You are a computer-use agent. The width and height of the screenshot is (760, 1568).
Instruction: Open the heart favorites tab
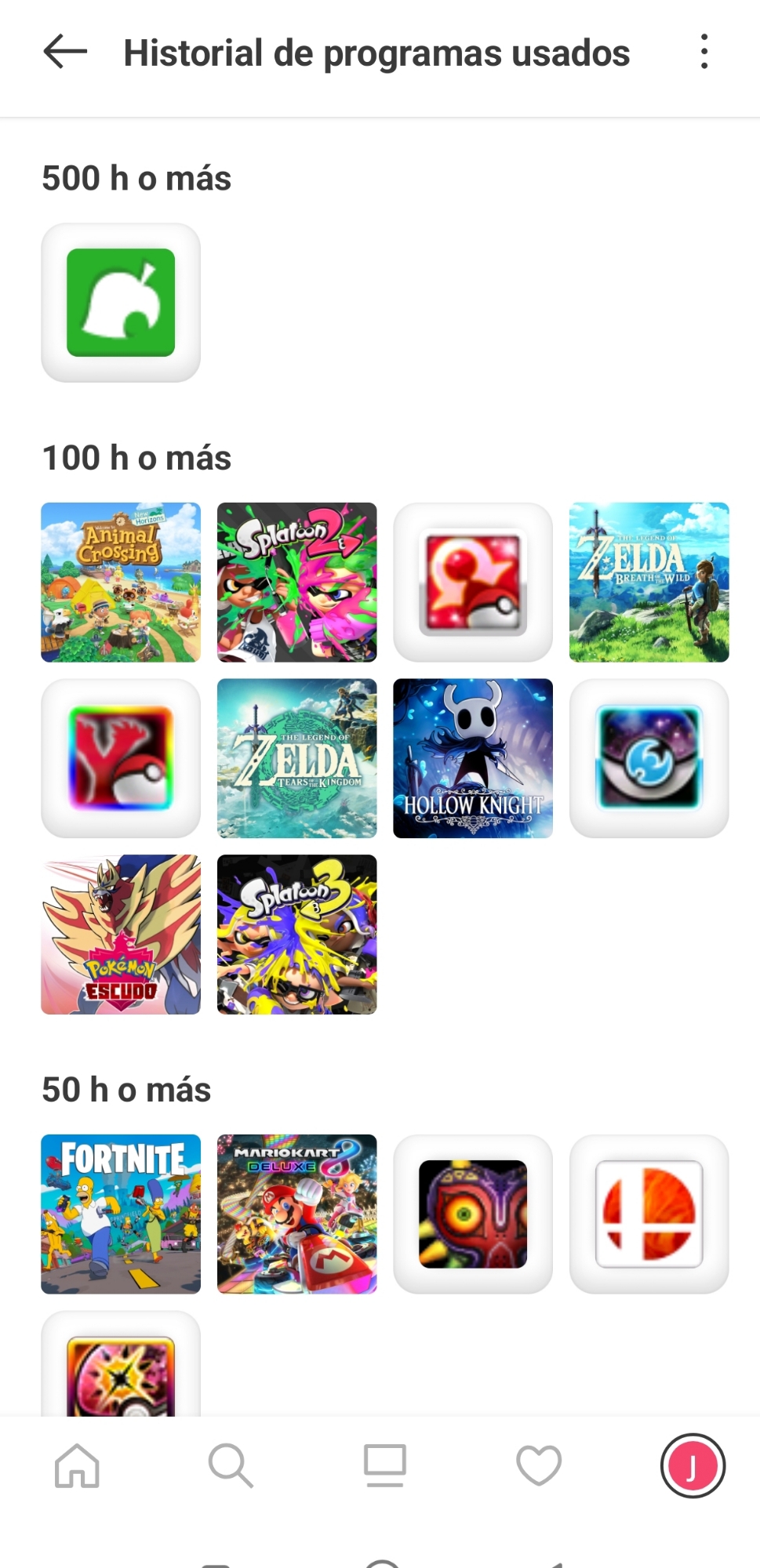pyautogui.click(x=539, y=1465)
